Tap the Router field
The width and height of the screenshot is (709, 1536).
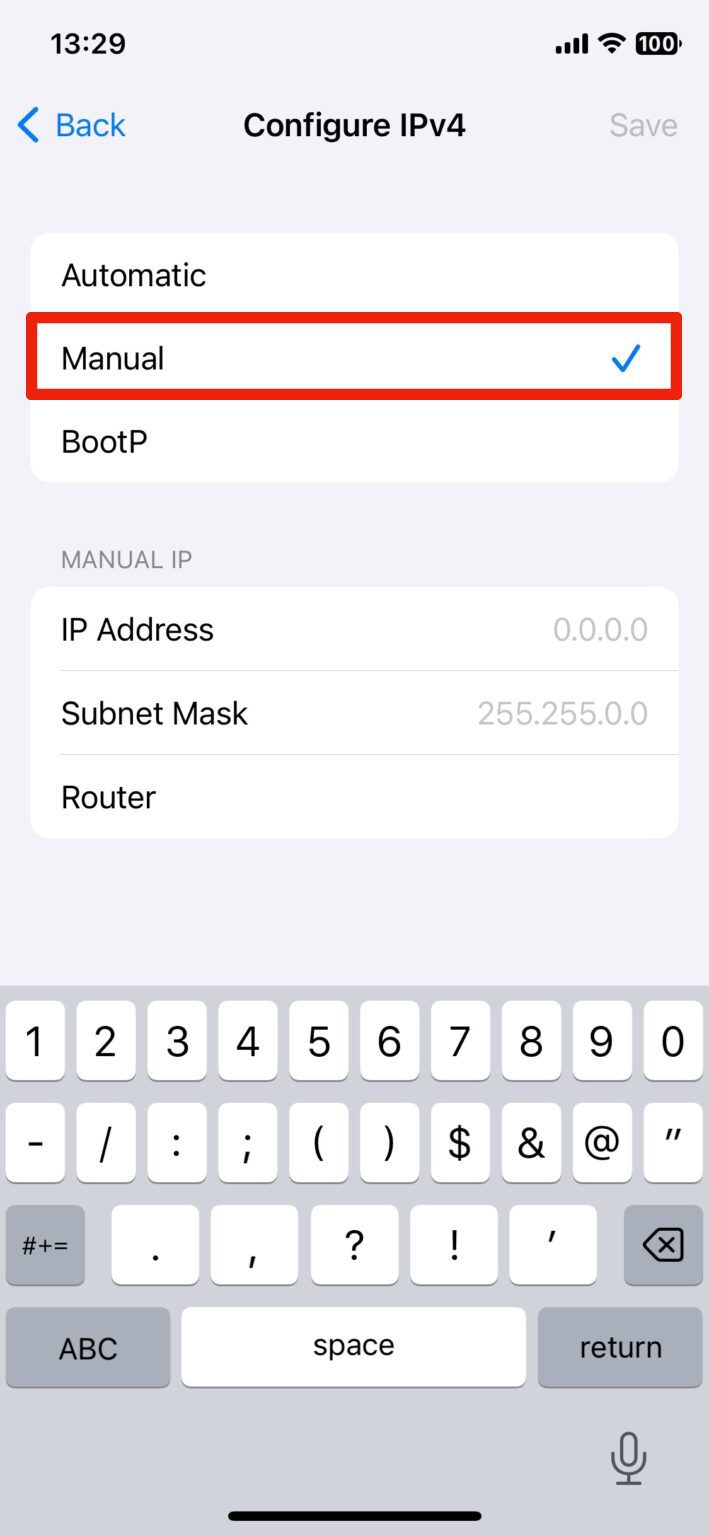tap(354, 797)
